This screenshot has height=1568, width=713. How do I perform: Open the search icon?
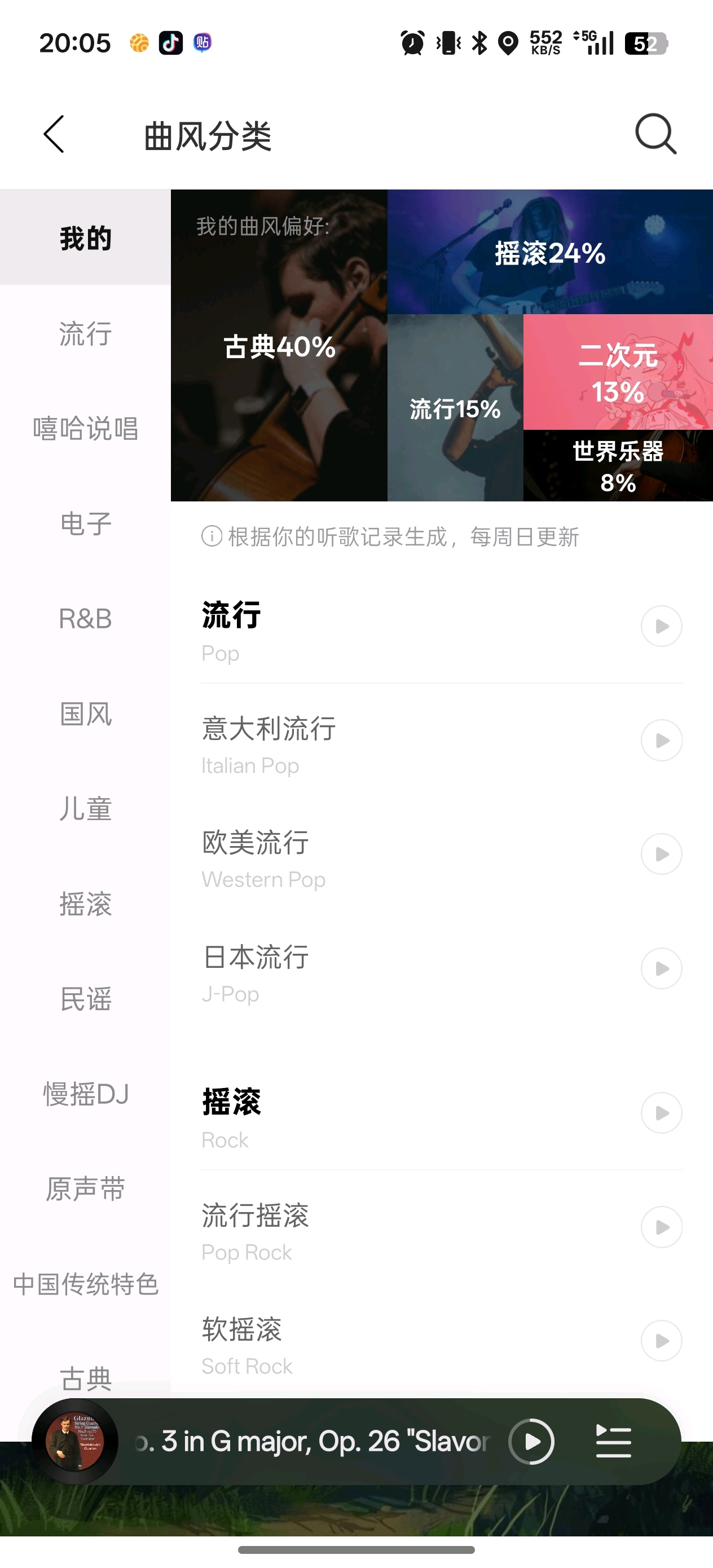click(656, 134)
